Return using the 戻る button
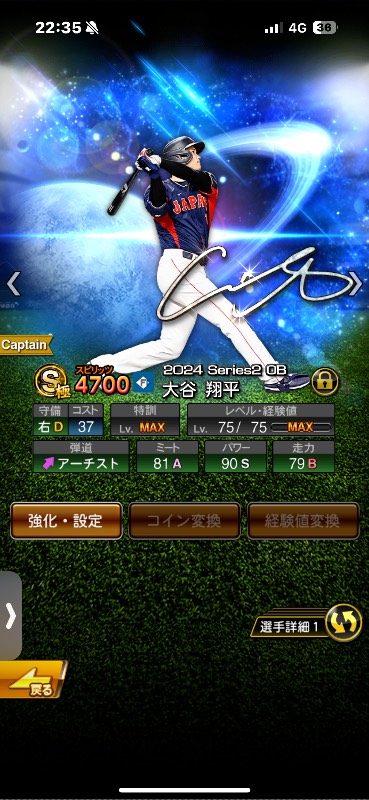The width and height of the screenshot is (369, 800). click(33, 680)
